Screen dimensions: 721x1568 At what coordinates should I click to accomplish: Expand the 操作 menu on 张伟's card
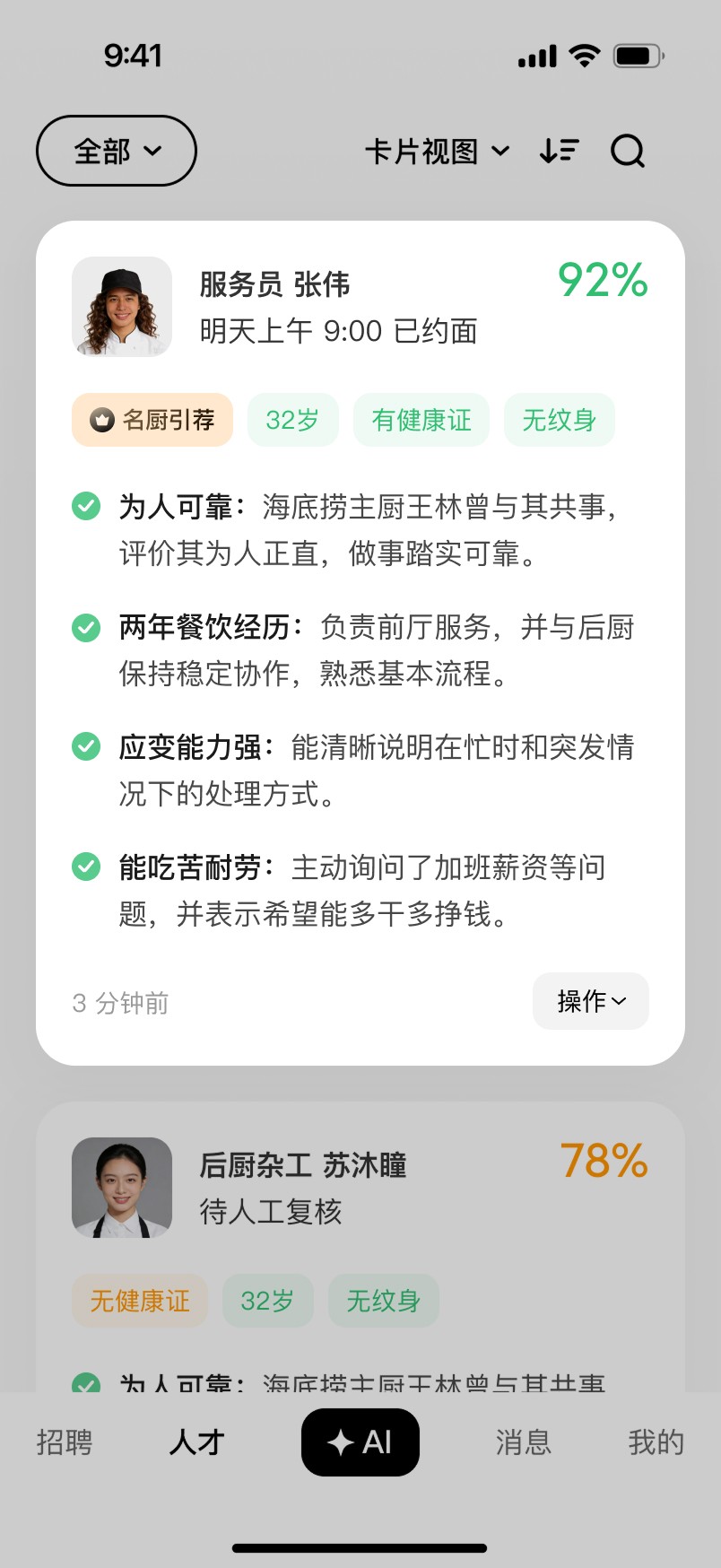tap(590, 1001)
